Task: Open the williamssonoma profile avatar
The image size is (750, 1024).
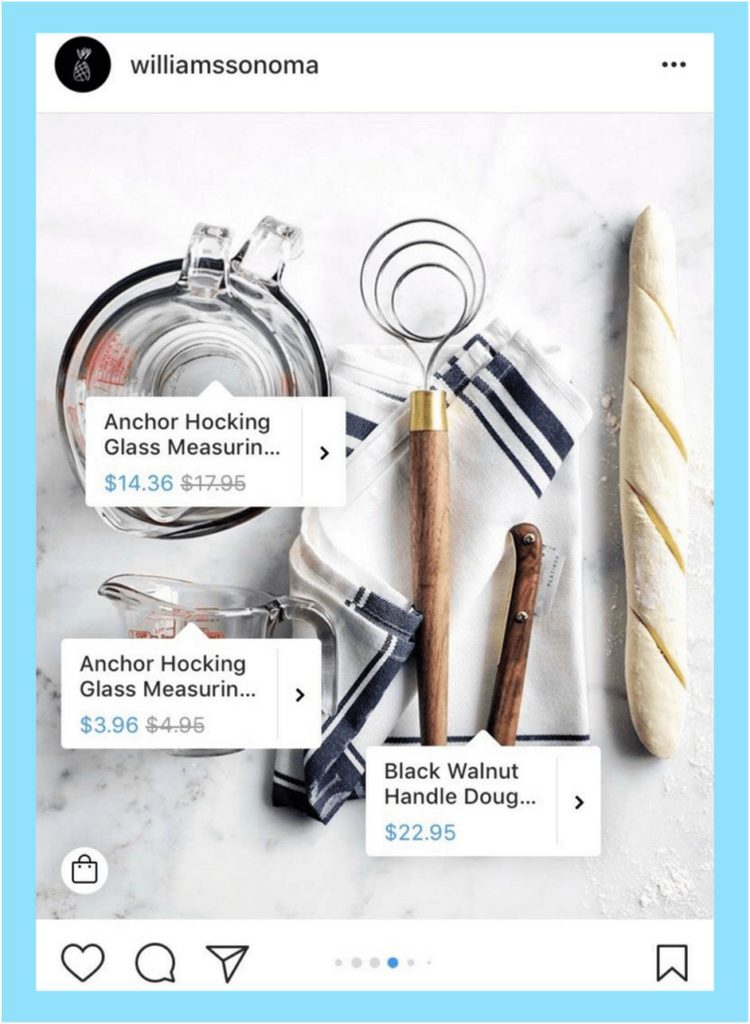Action: point(82,65)
